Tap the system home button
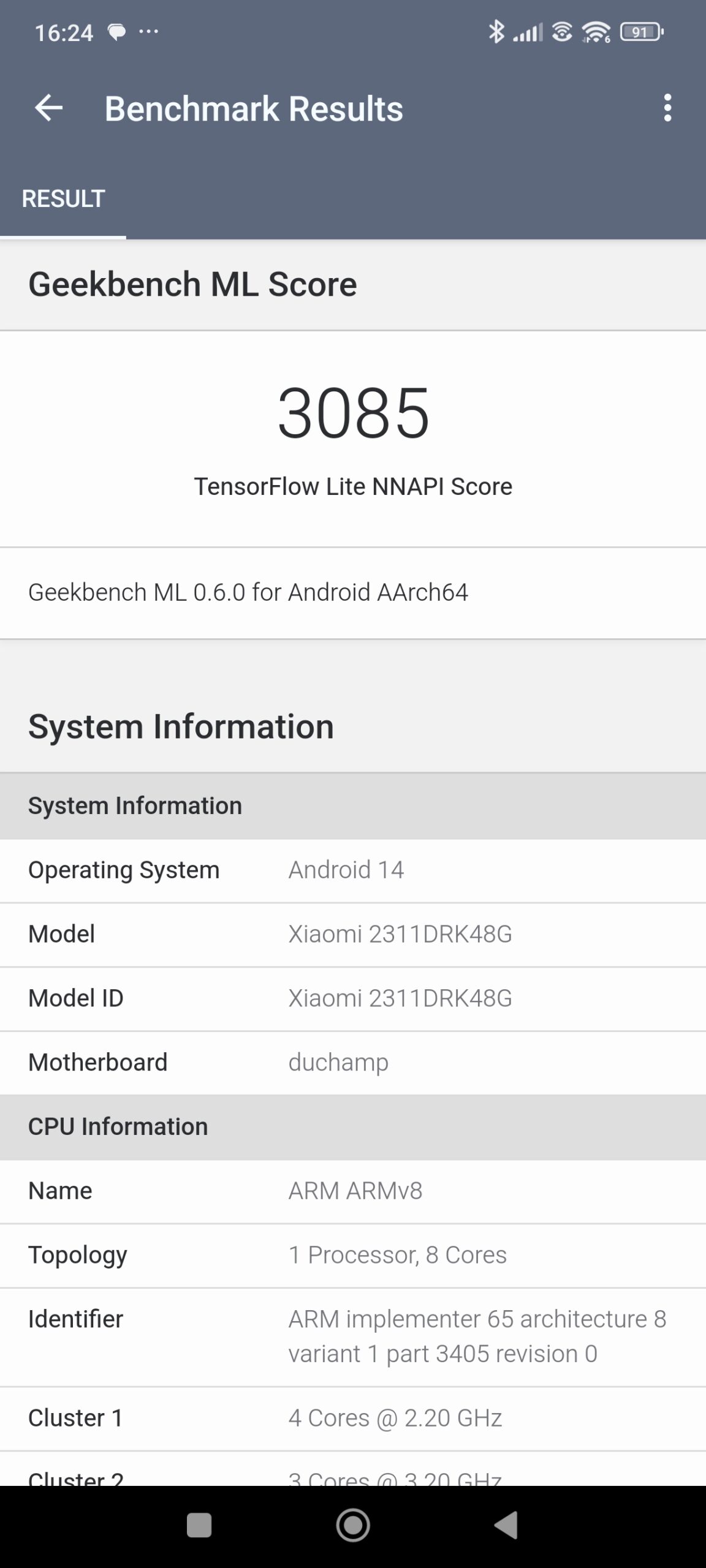 click(353, 1525)
